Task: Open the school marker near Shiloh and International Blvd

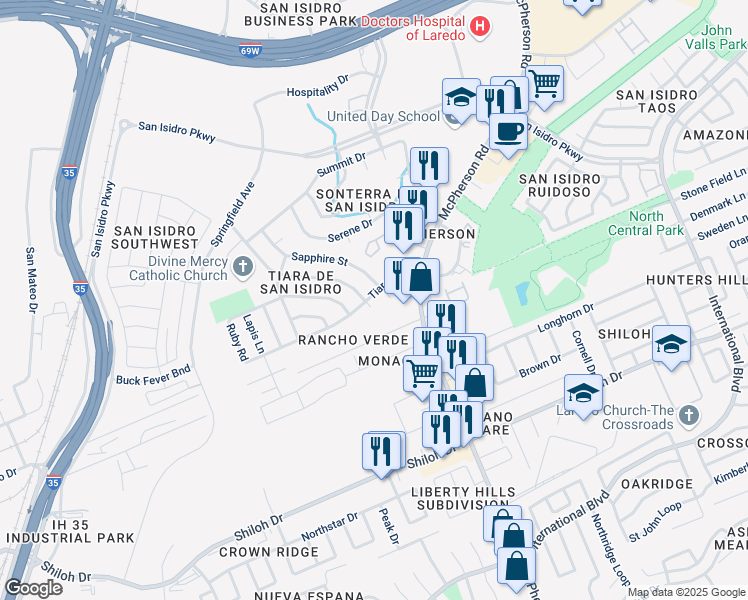Action: [671, 345]
